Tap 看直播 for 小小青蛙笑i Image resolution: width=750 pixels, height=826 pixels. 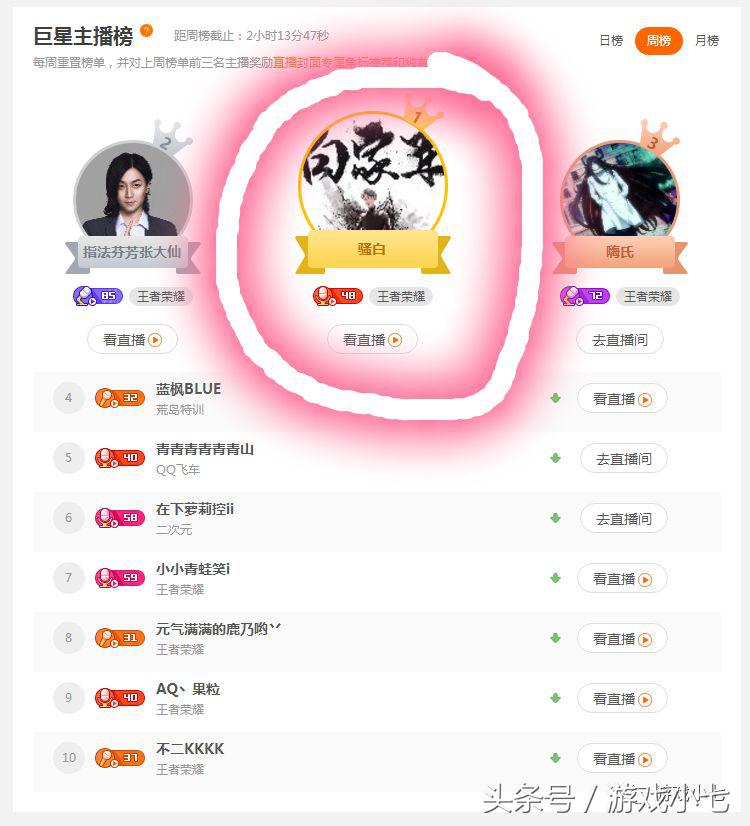pos(621,579)
